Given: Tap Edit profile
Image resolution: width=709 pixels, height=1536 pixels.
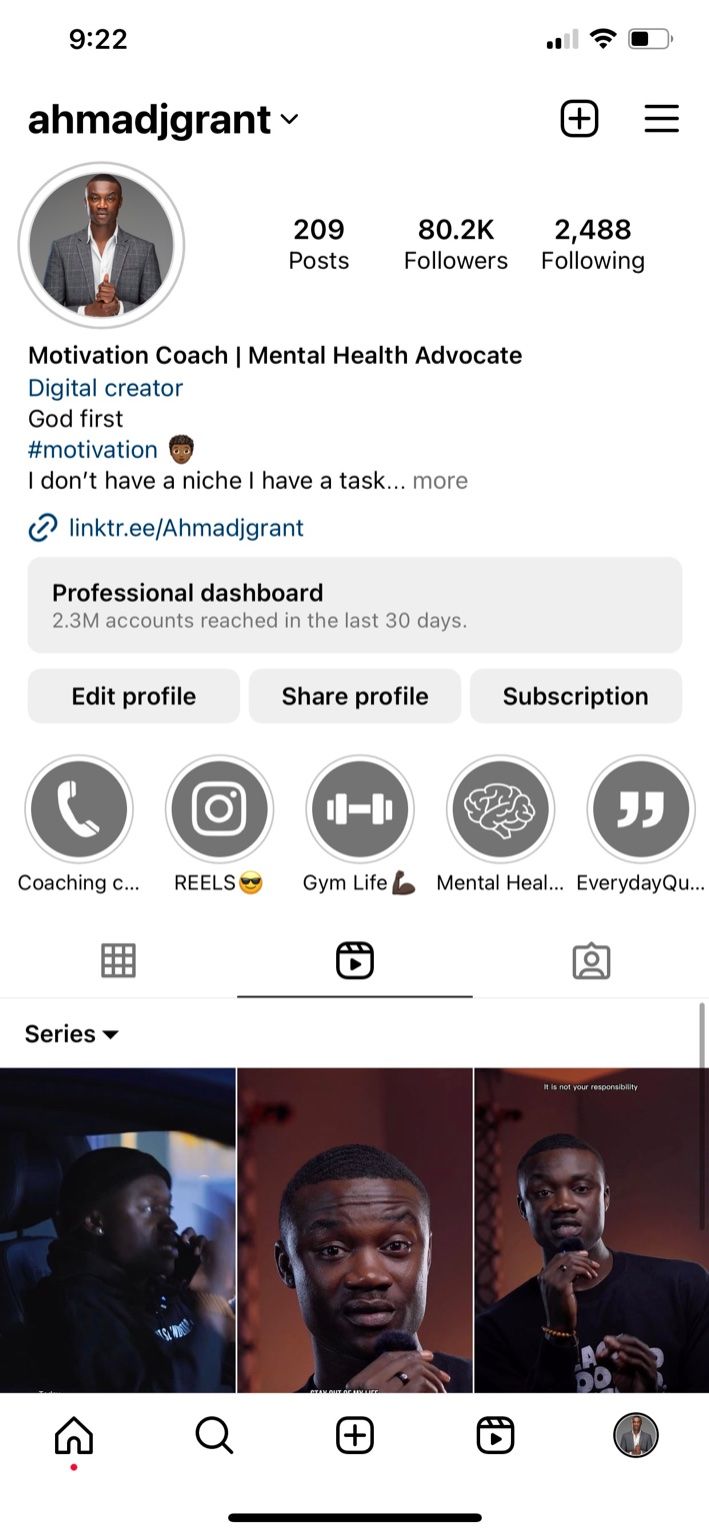Looking at the screenshot, I should pyautogui.click(x=133, y=696).
